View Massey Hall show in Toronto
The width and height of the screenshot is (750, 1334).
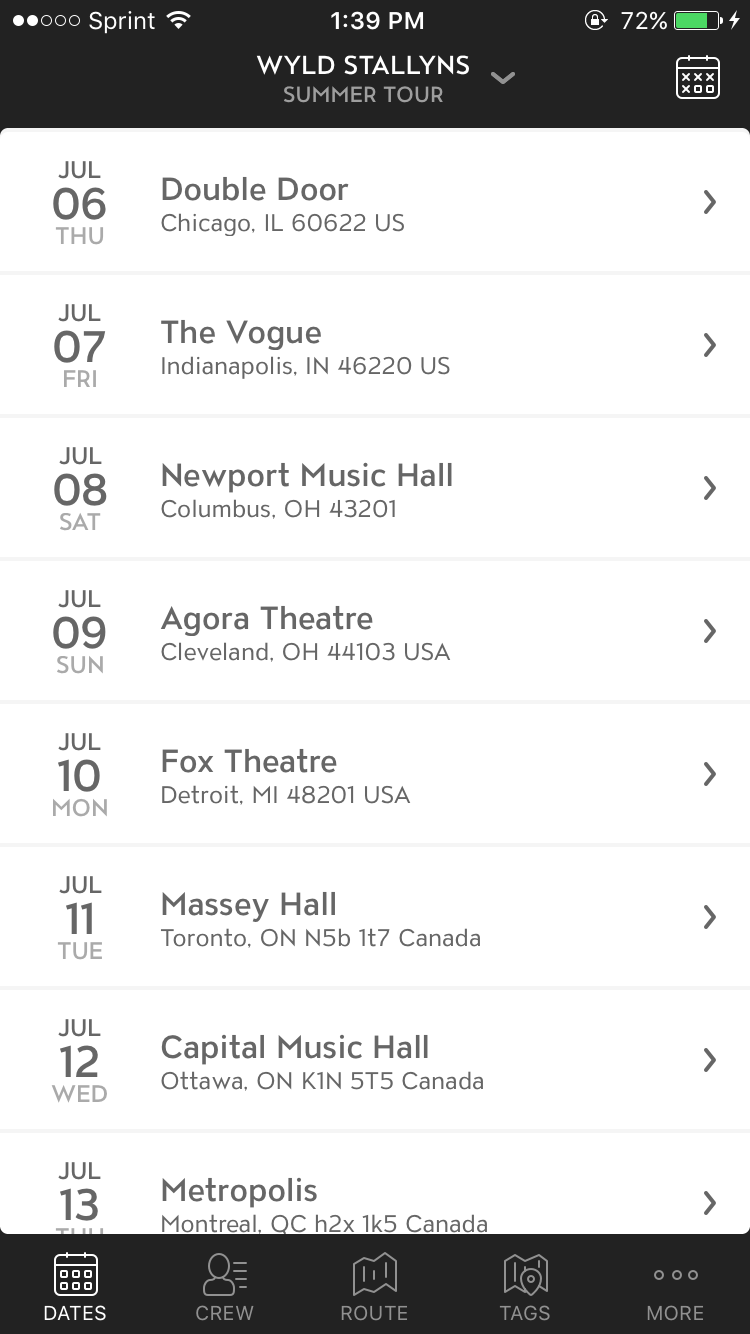[x=375, y=917]
